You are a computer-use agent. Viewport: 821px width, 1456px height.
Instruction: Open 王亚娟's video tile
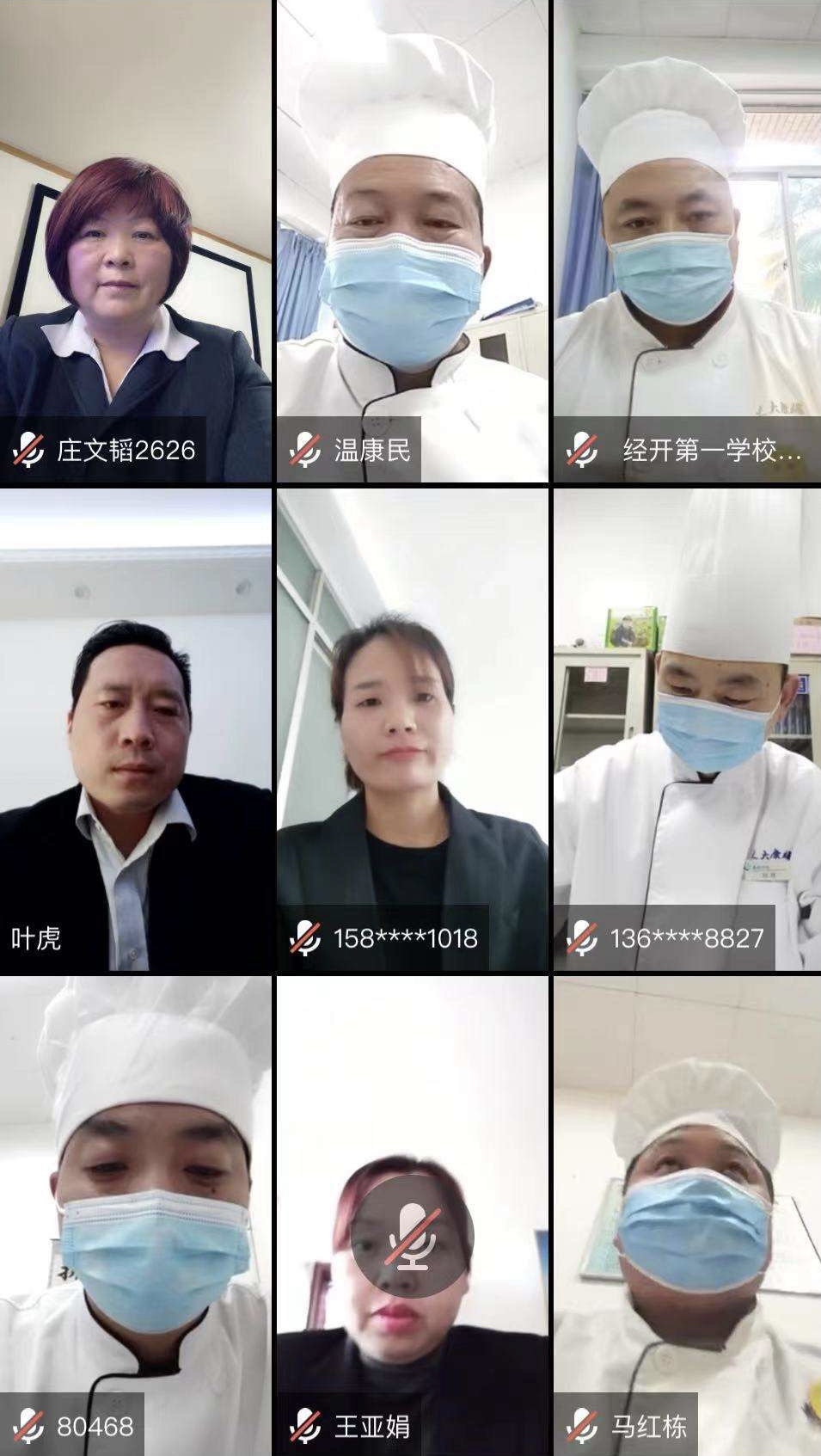[412, 1342]
